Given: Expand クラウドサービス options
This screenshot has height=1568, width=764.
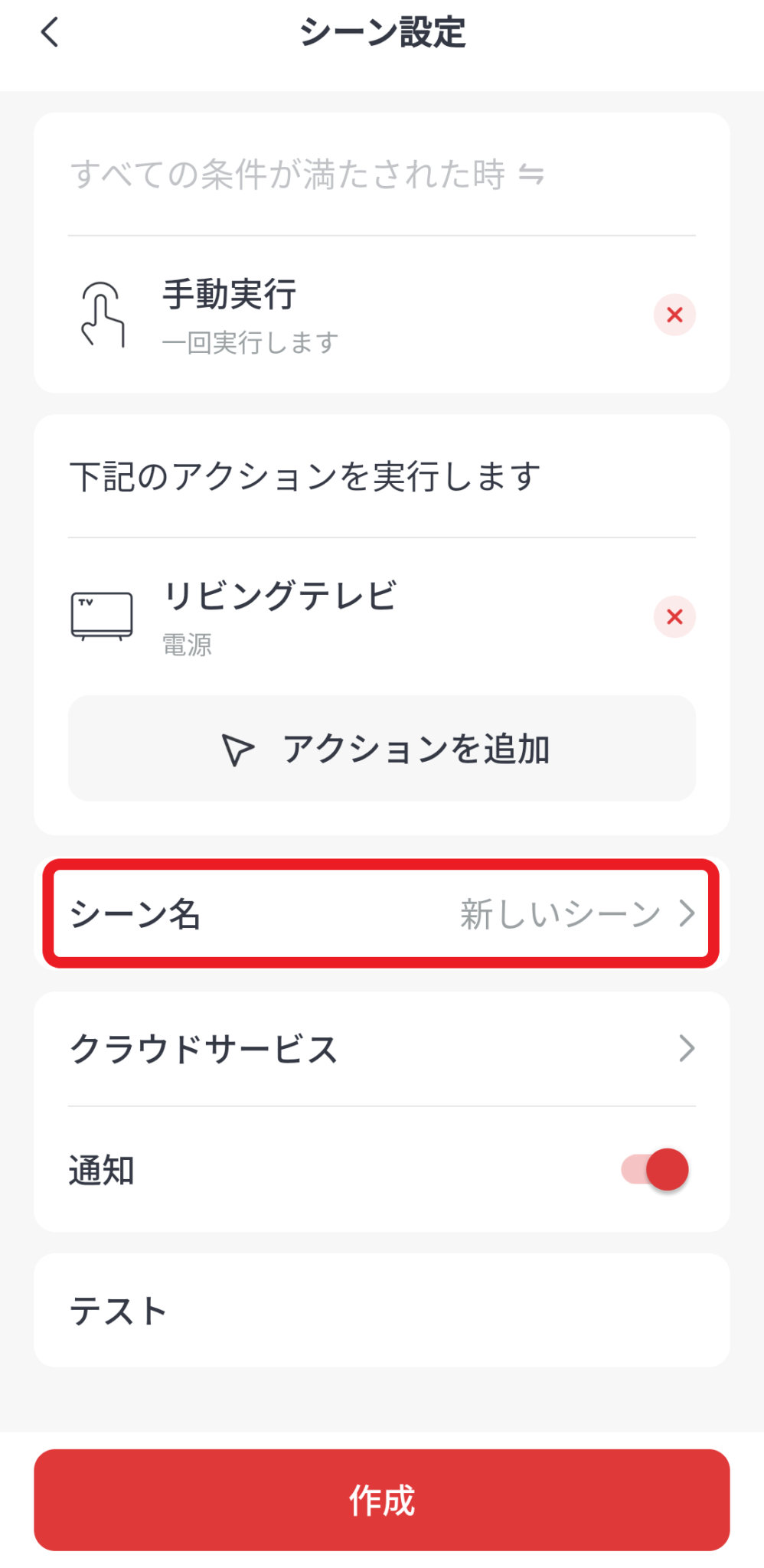Looking at the screenshot, I should coord(381,1050).
